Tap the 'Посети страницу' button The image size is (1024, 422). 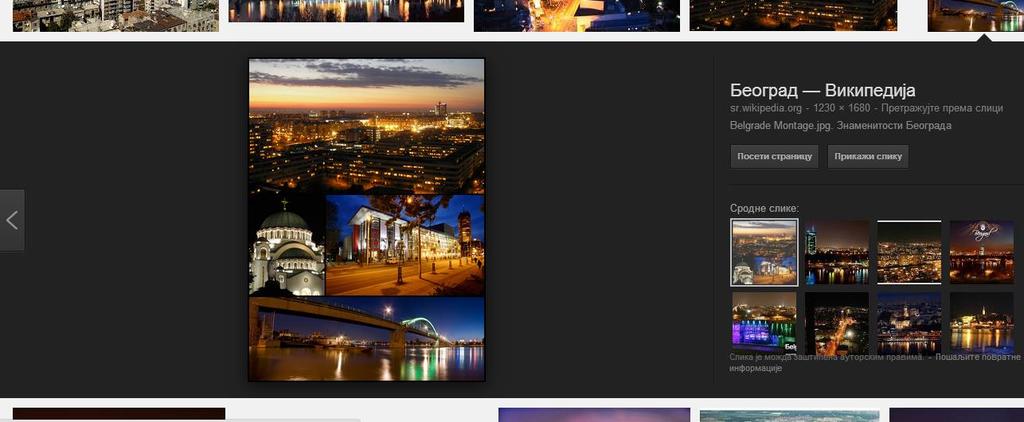coord(775,157)
